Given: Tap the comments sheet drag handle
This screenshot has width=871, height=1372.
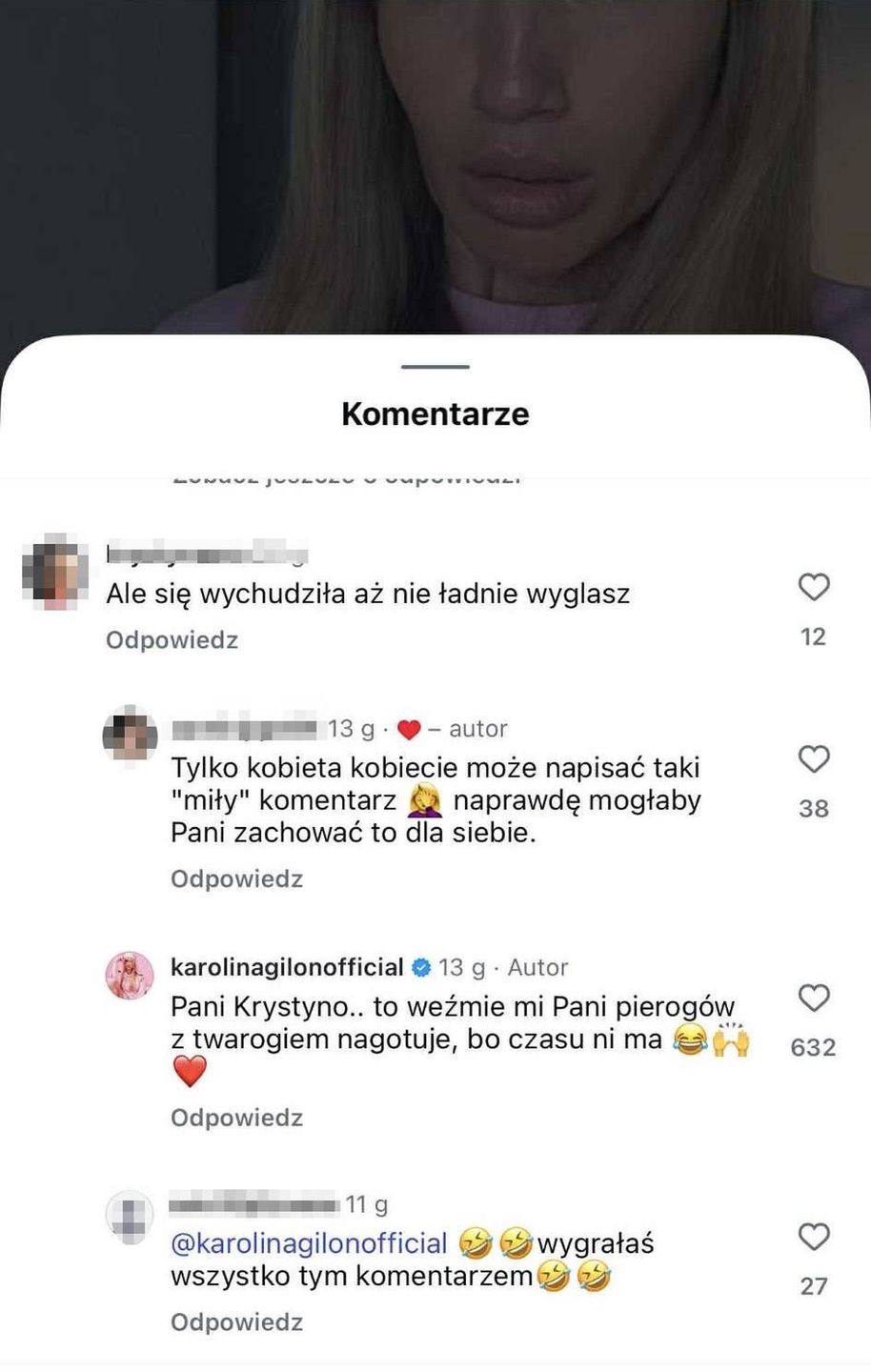Looking at the screenshot, I should 435,367.
